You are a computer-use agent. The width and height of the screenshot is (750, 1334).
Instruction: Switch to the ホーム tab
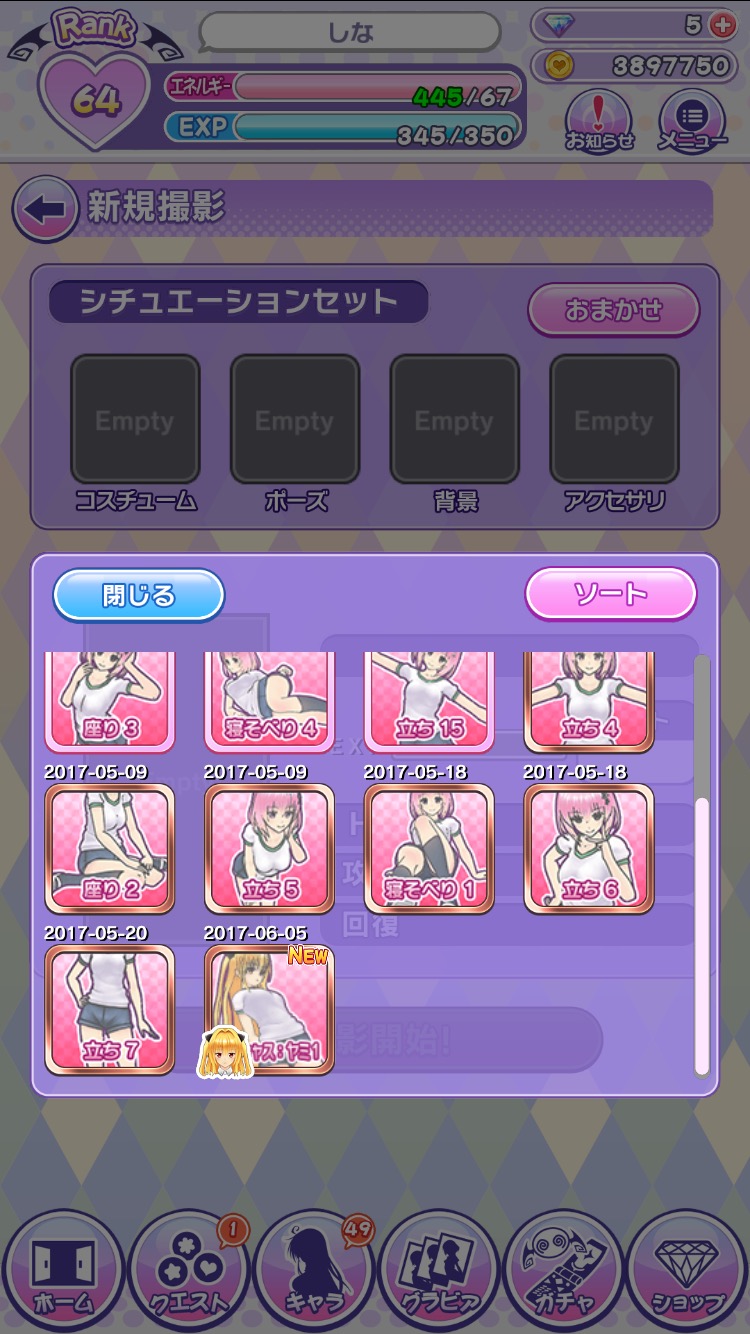pos(63,1270)
